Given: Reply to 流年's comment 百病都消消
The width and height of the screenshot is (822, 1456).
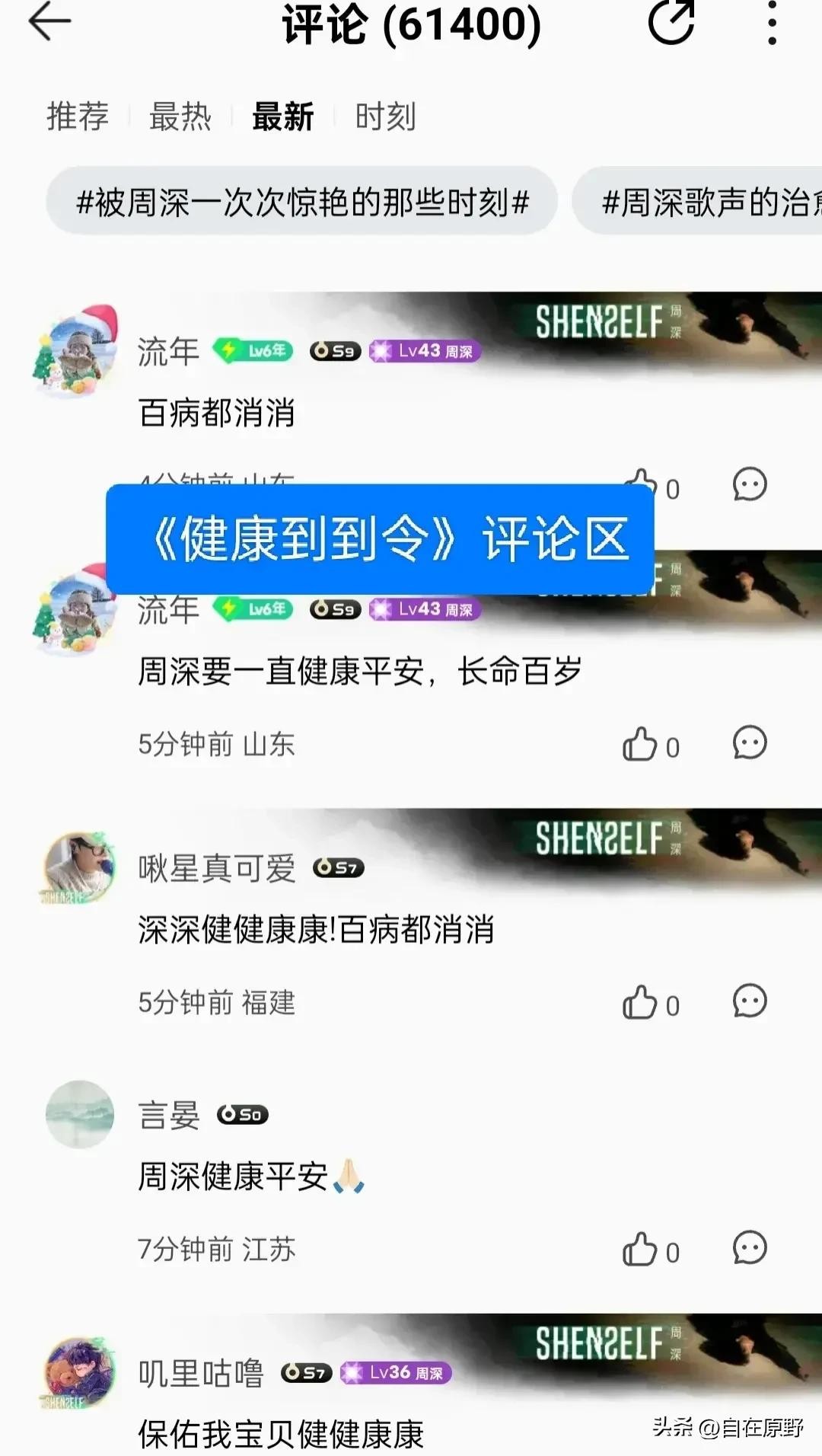Looking at the screenshot, I should [x=750, y=484].
